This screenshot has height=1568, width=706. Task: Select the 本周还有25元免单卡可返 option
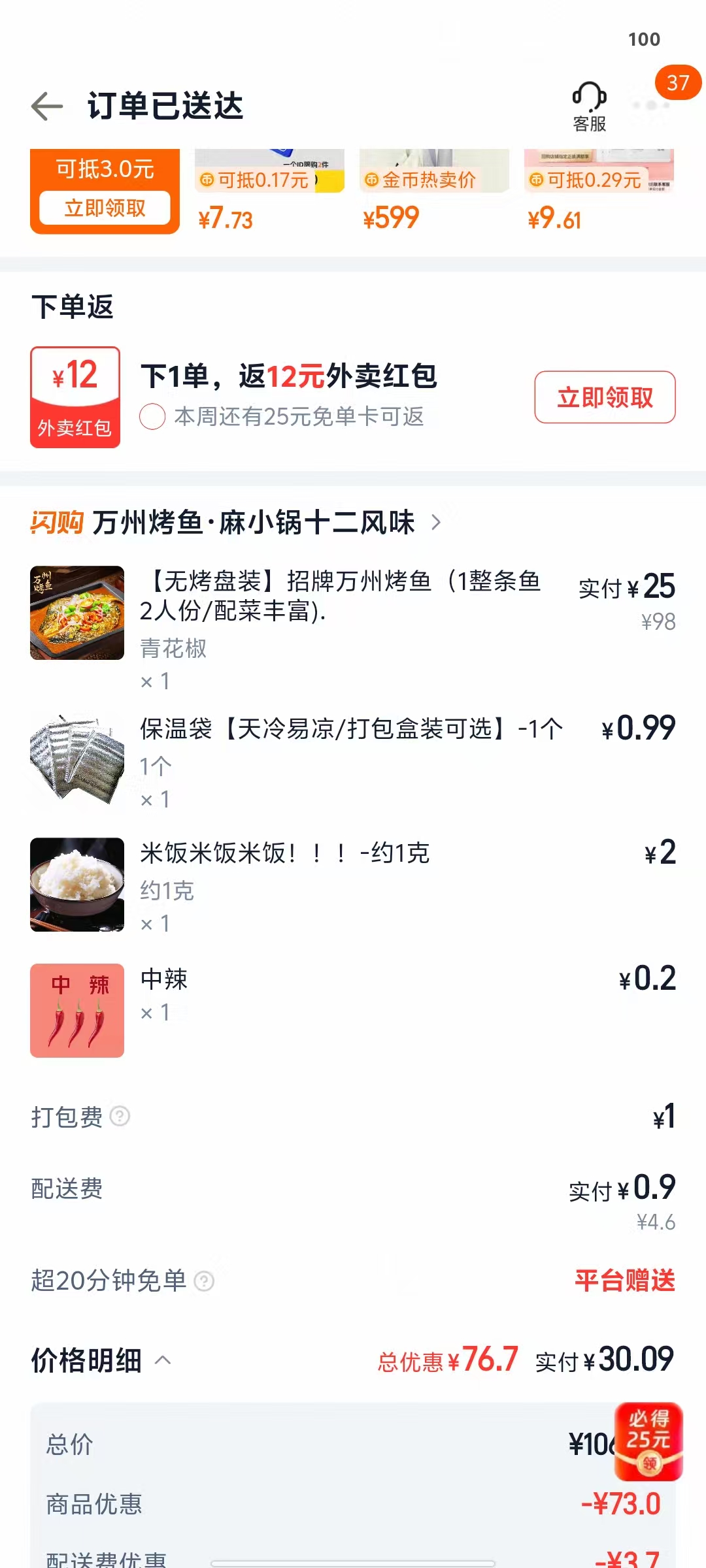152,417
